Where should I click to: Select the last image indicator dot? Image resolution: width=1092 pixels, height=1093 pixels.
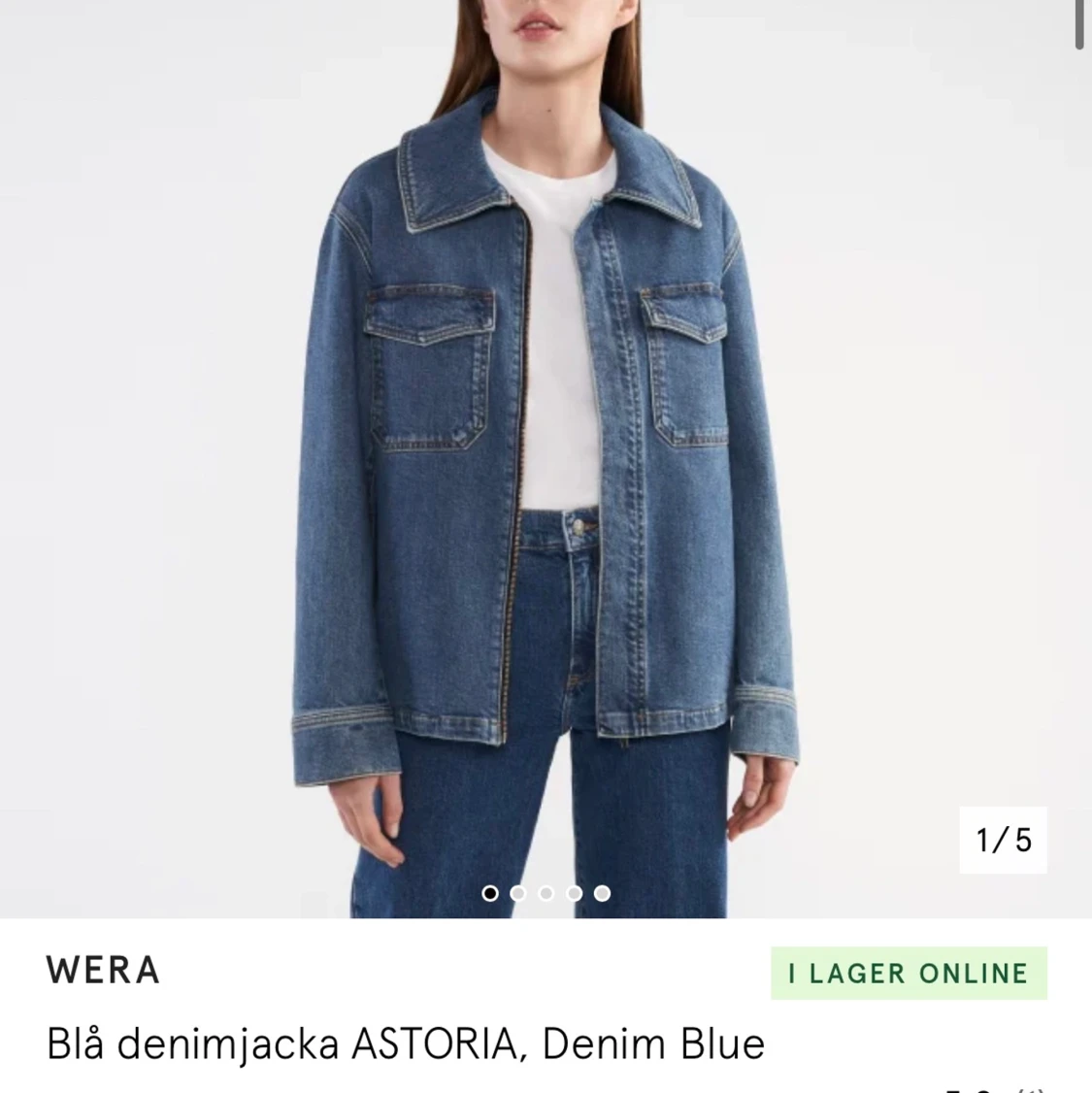coord(603,893)
